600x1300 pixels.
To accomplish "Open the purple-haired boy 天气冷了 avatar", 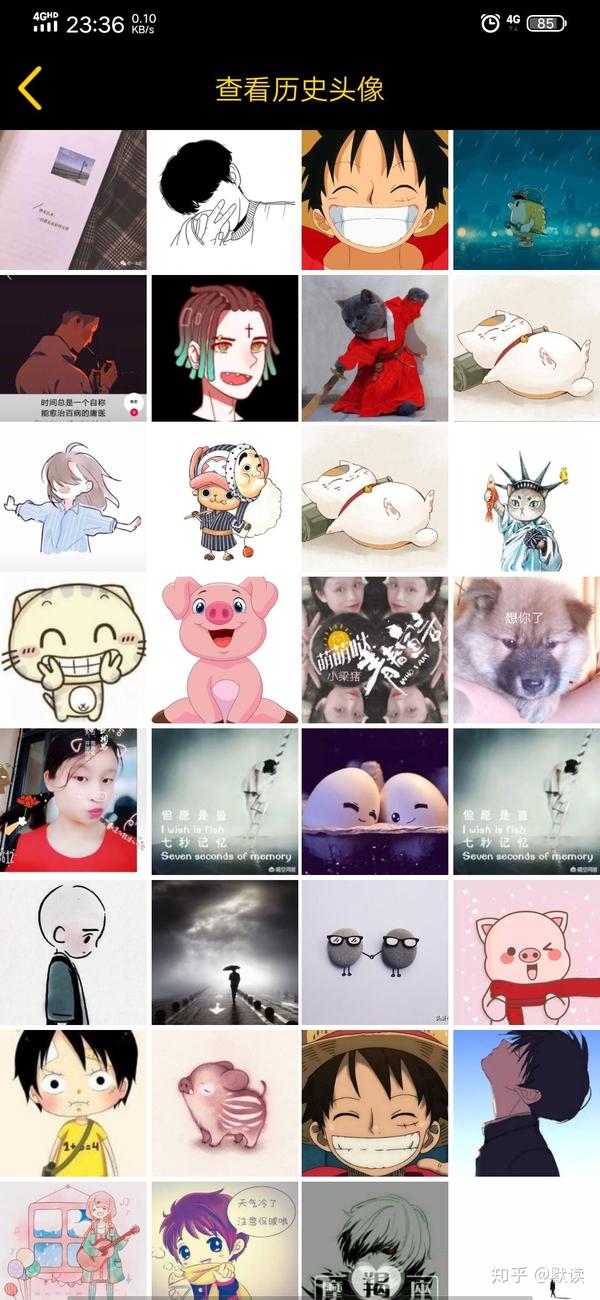I will (x=224, y=1241).
